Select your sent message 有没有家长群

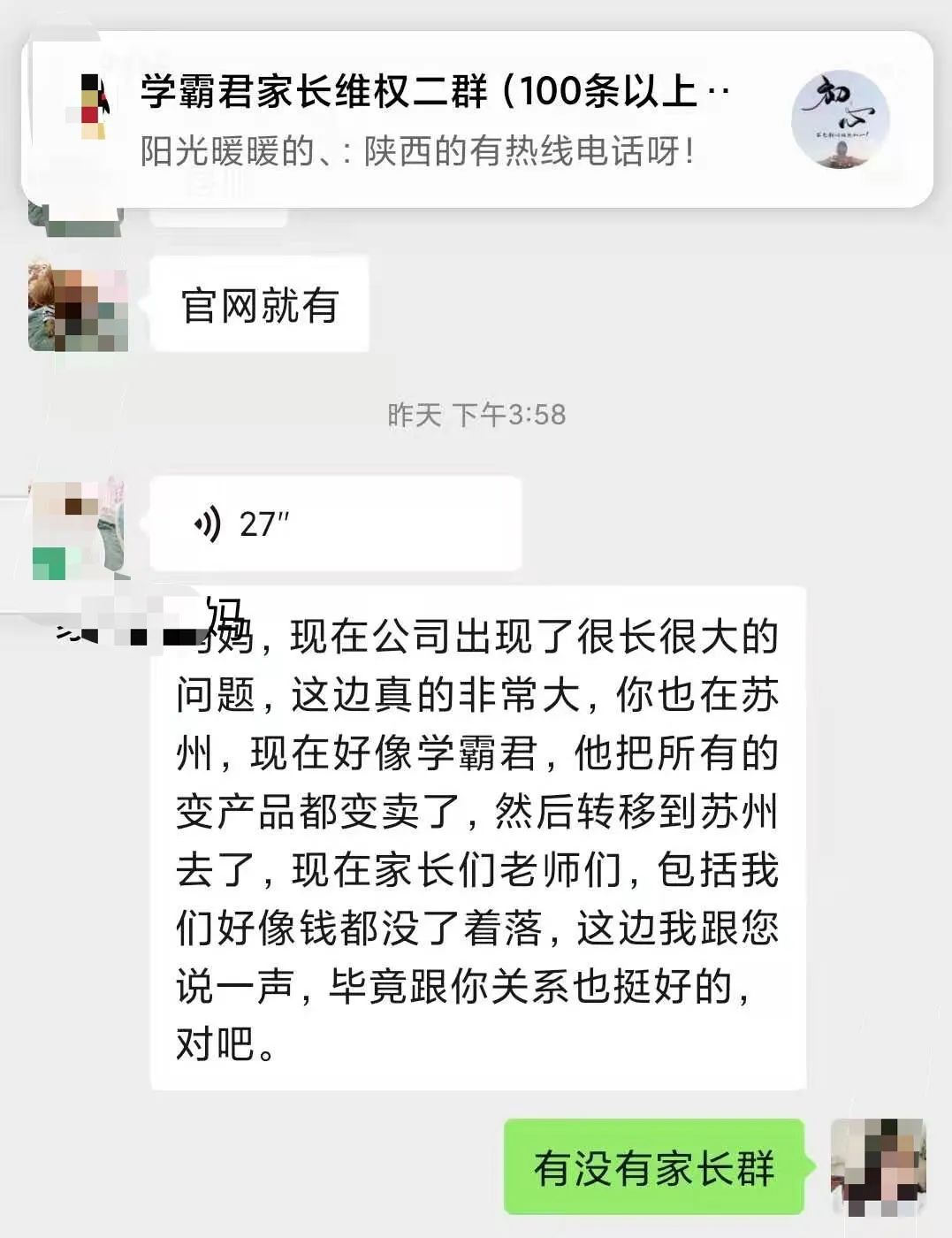tap(656, 1167)
